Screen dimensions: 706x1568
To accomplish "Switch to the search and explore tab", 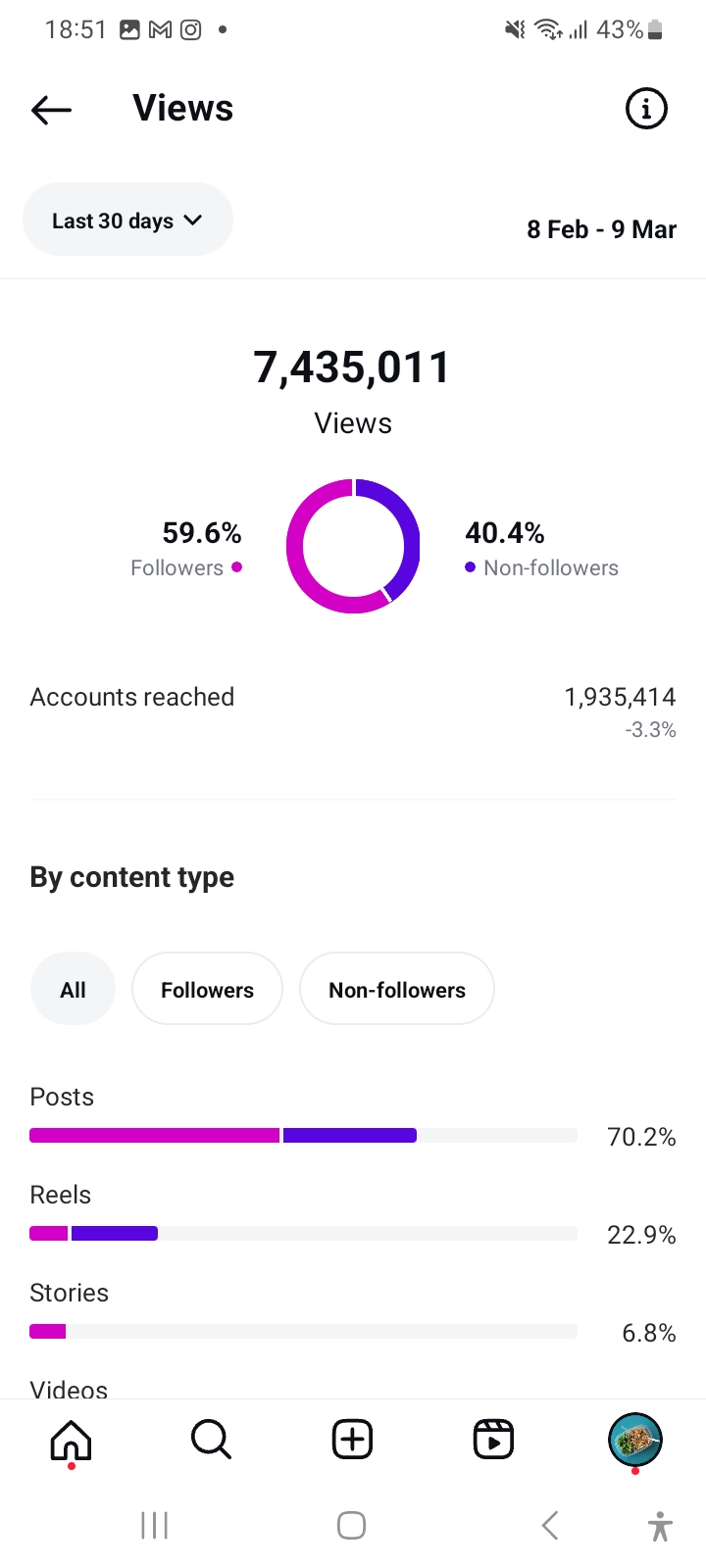I will 211,1440.
